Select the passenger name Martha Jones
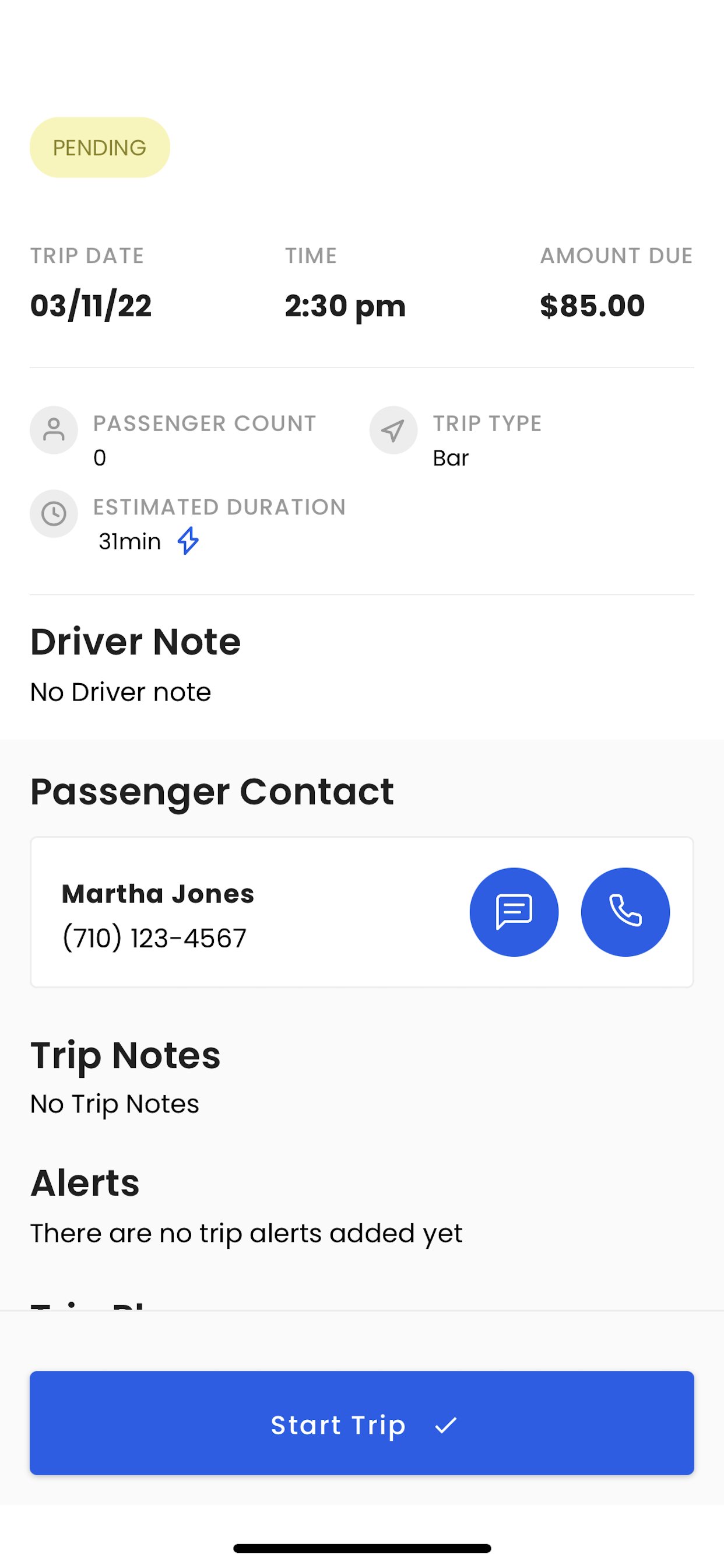This screenshot has width=724, height=1568. point(157,893)
